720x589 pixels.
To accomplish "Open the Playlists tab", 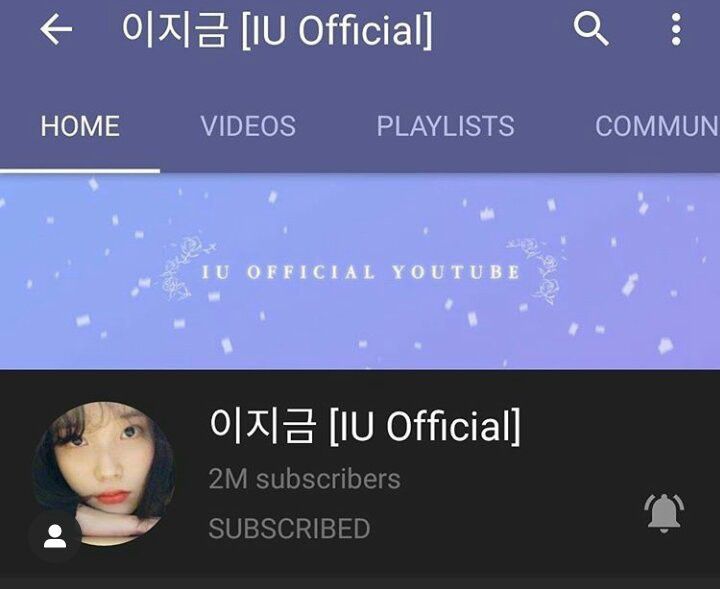I will coord(445,126).
